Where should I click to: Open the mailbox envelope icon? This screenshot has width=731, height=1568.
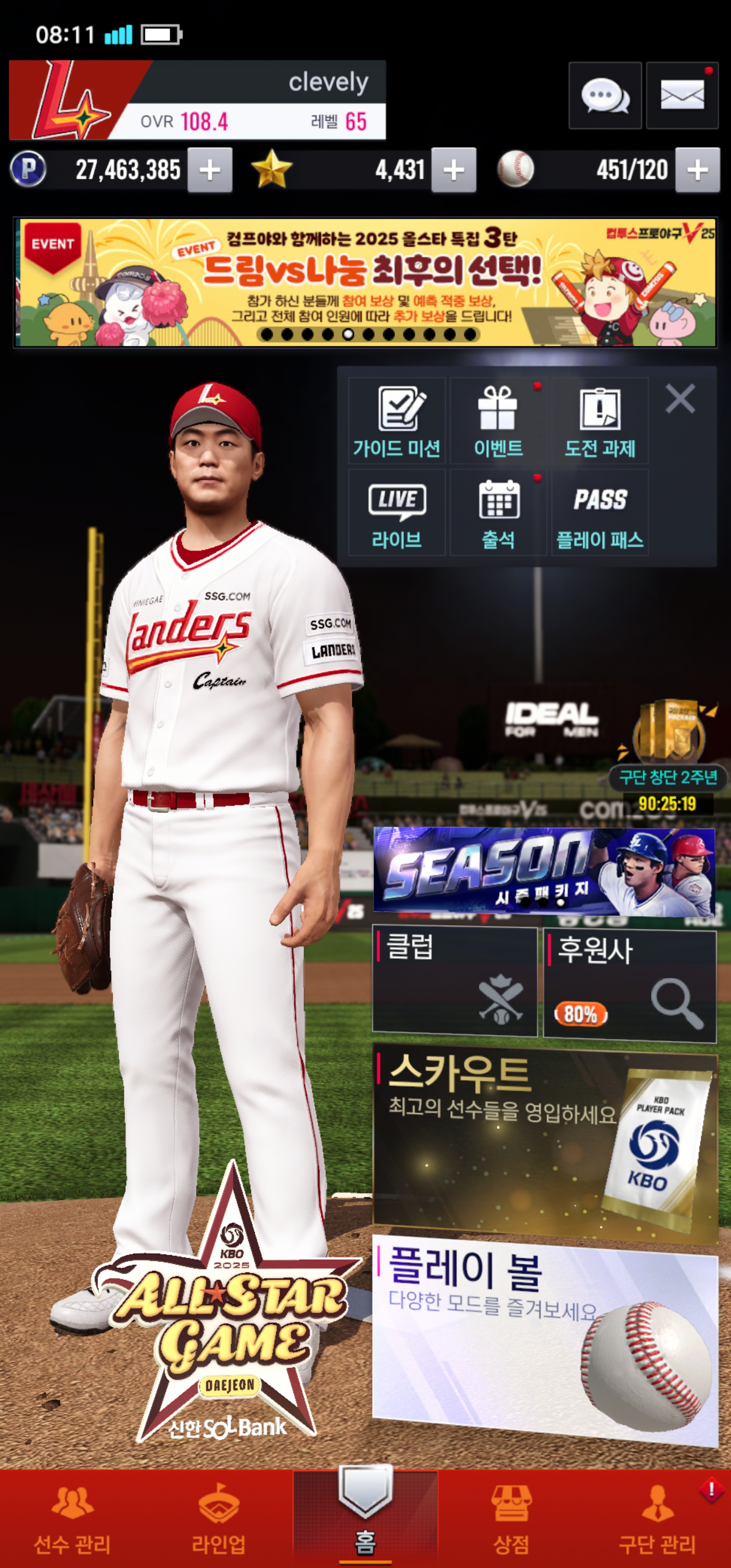(x=682, y=95)
